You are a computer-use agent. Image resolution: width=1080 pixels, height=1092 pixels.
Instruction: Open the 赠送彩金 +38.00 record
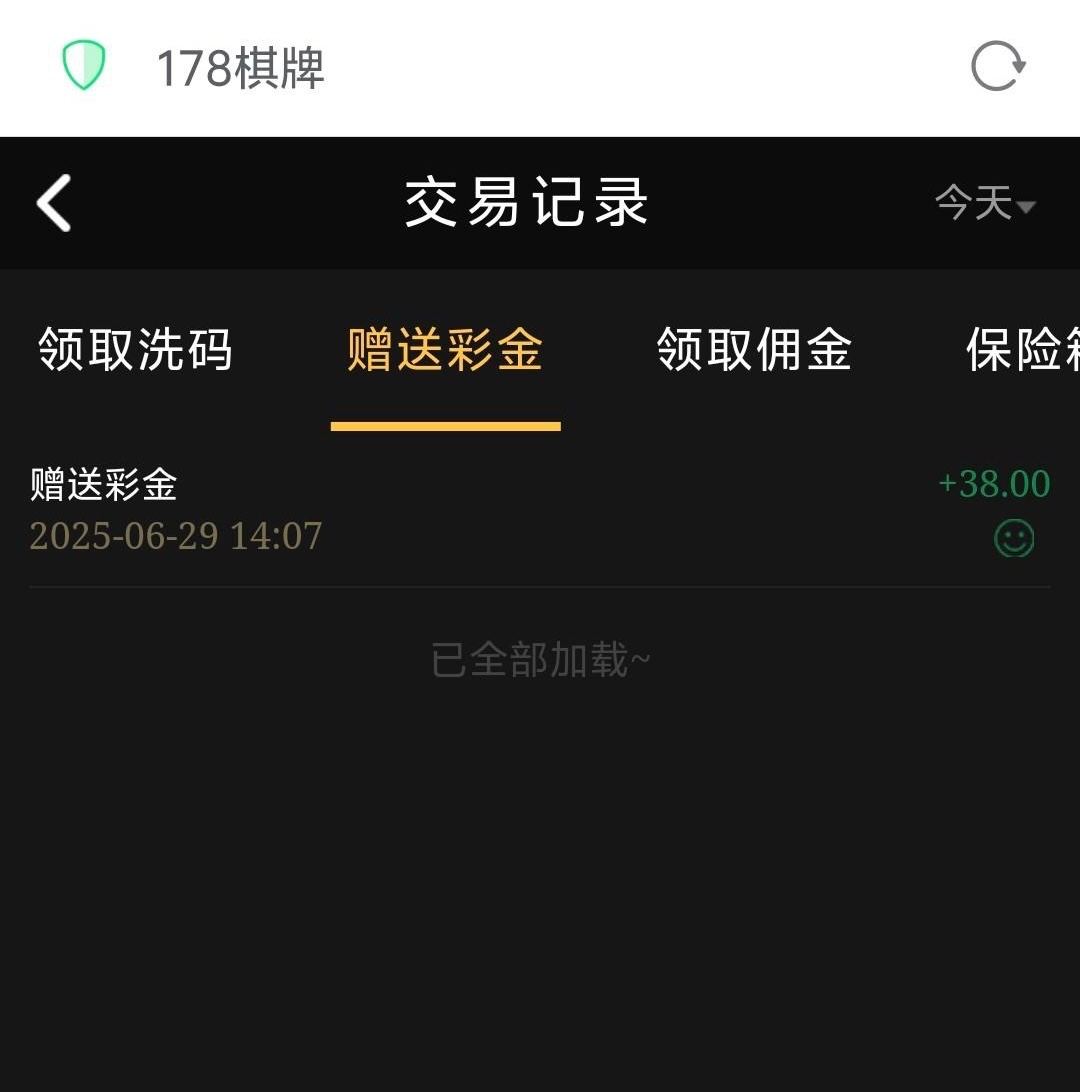[x=540, y=510]
